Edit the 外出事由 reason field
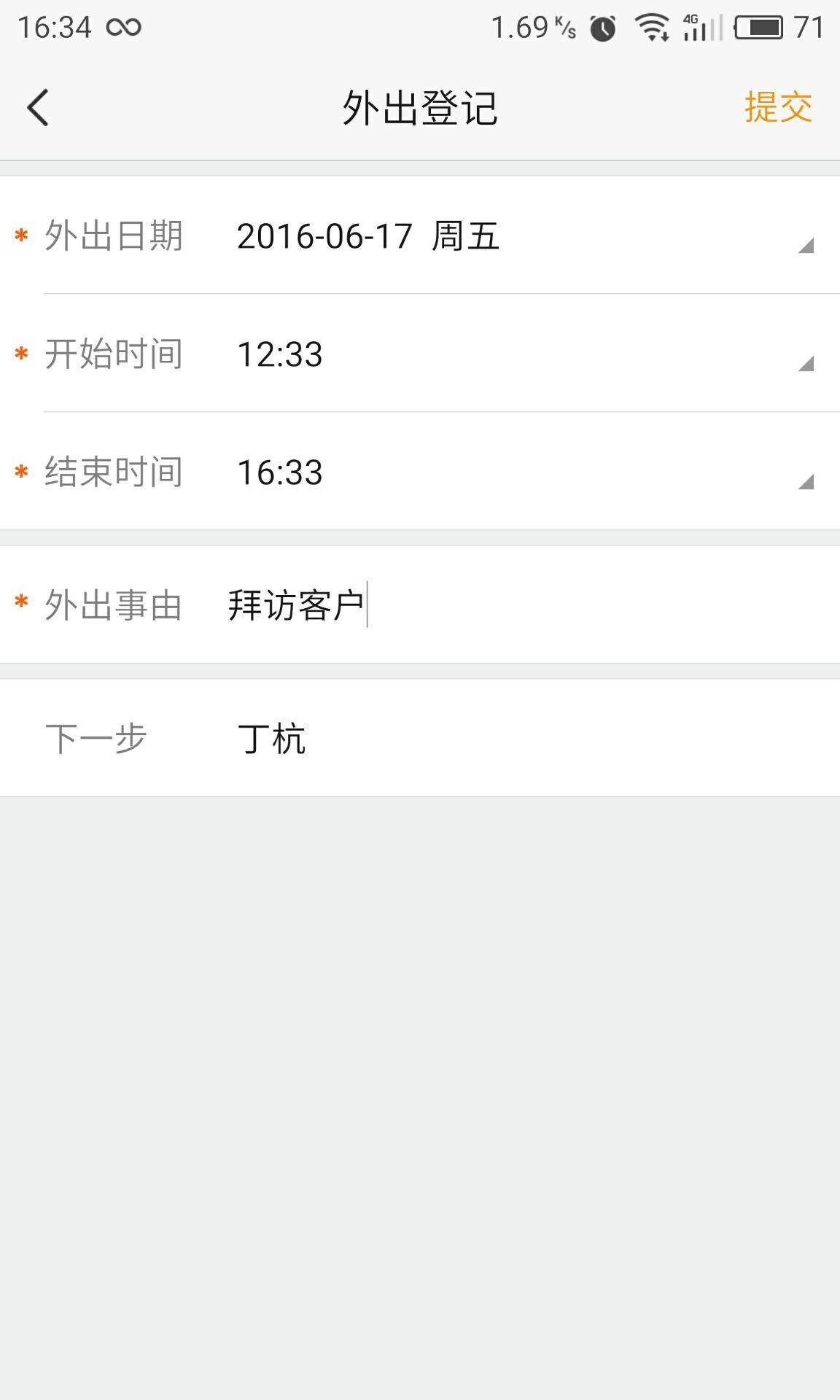Image resolution: width=840 pixels, height=1400 pixels. (x=510, y=605)
